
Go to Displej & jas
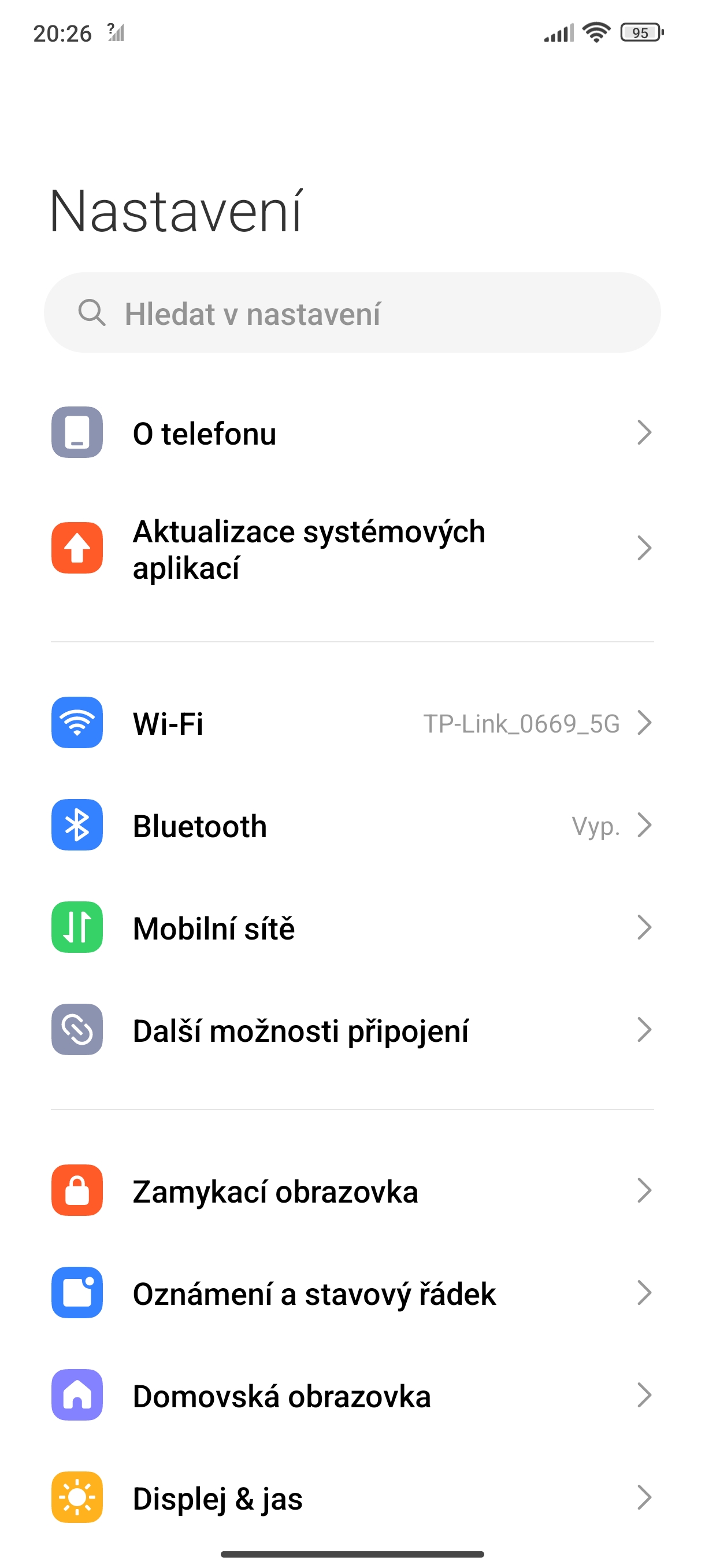[x=352, y=1497]
